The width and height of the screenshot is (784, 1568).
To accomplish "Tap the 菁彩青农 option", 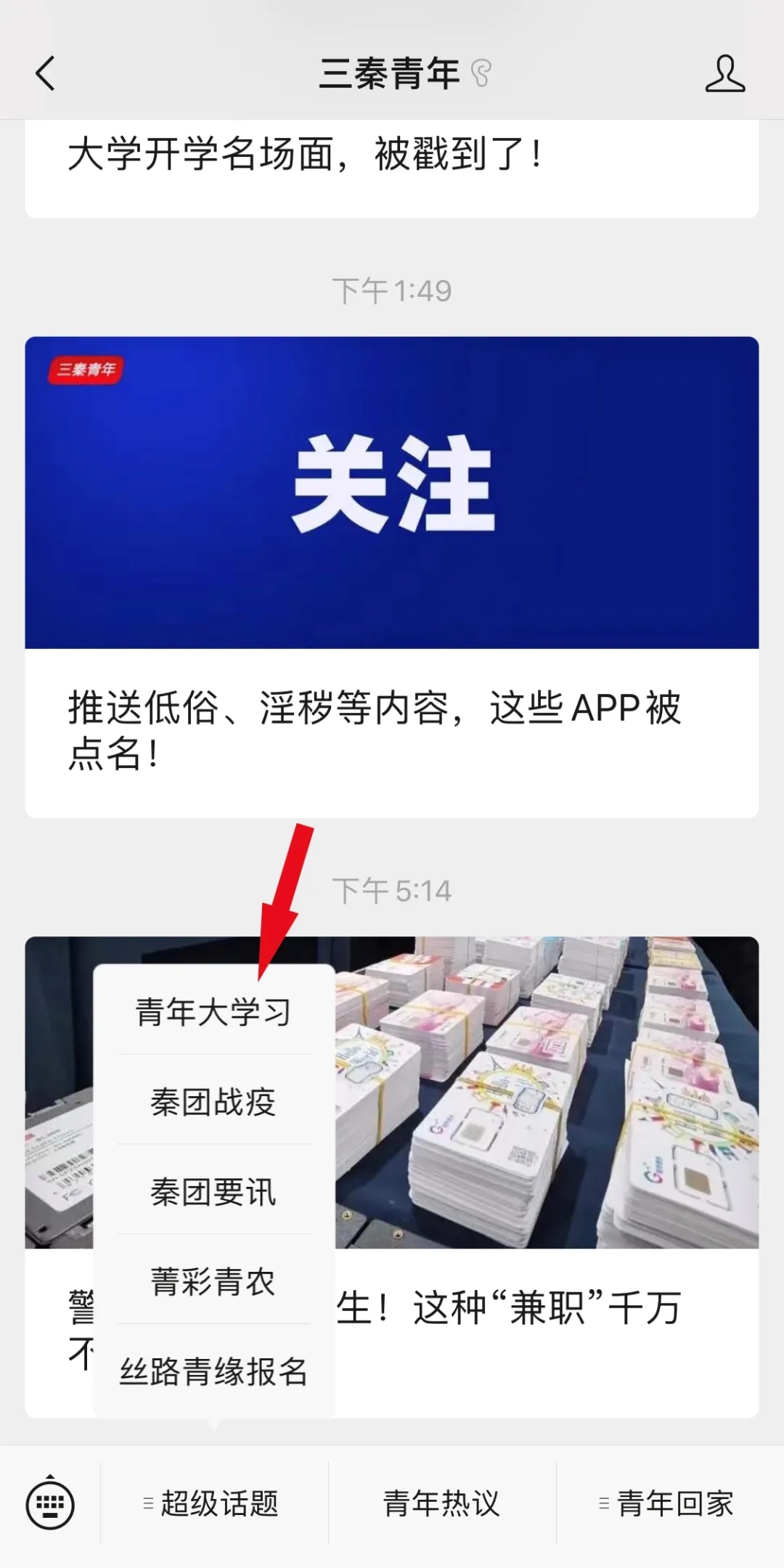I will (x=213, y=1282).
